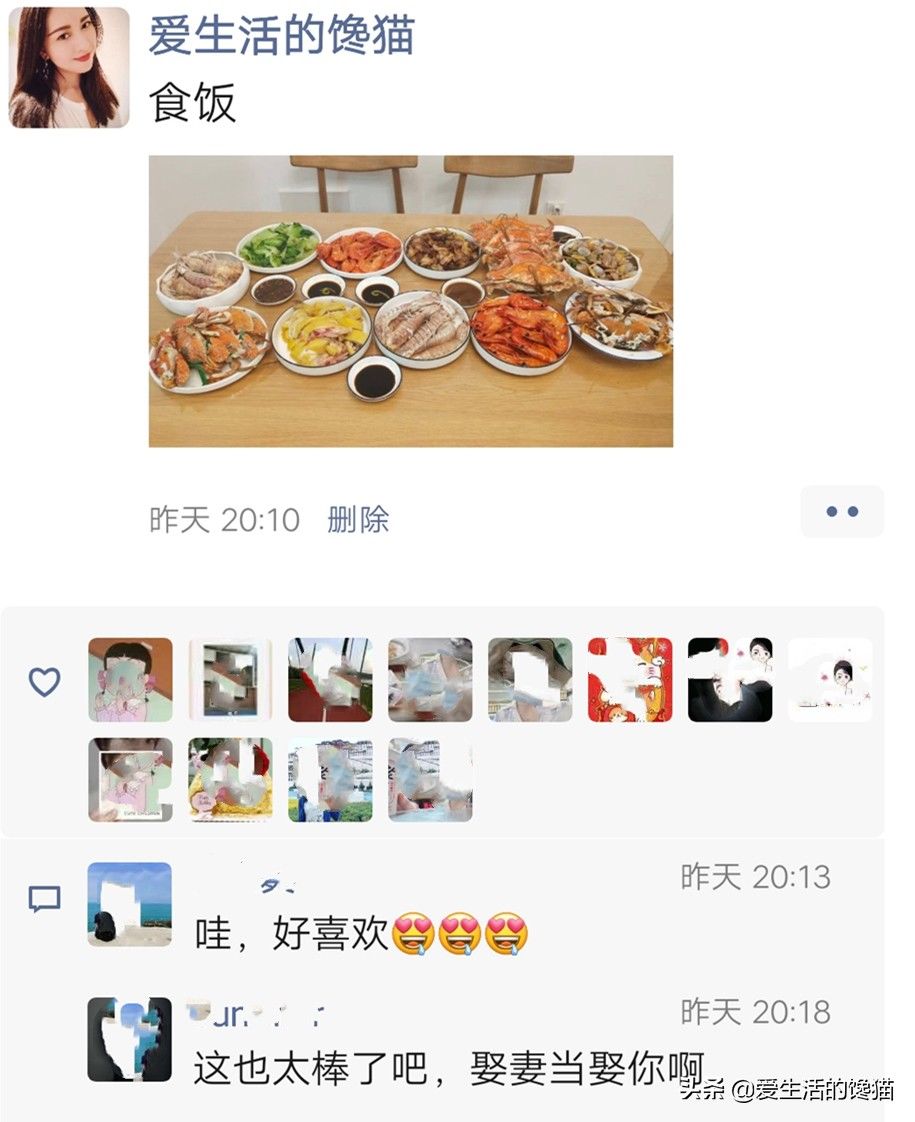This screenshot has height=1122, width=915.
Task: Open the two-dot more options menu
Action: pyautogui.click(x=842, y=510)
